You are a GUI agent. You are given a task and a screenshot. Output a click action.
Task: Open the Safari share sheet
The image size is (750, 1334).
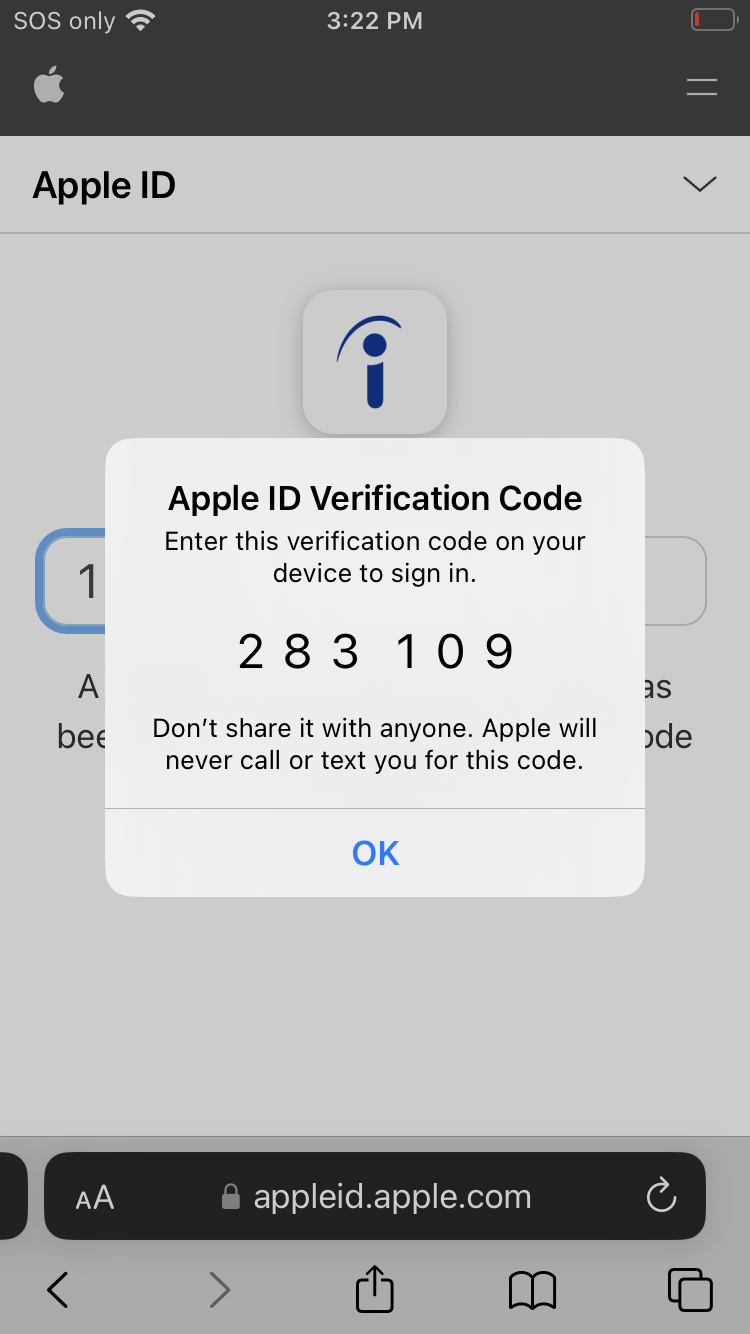375,1288
